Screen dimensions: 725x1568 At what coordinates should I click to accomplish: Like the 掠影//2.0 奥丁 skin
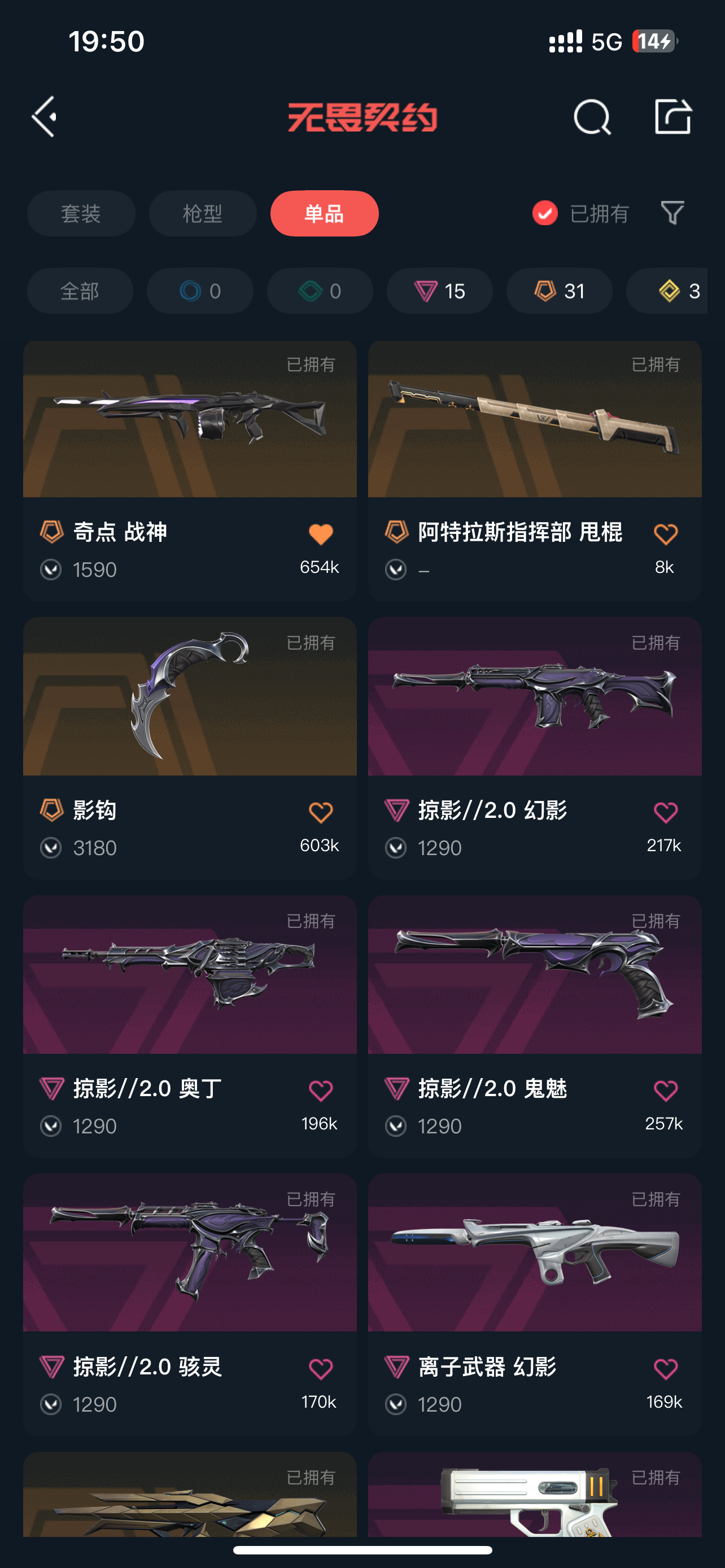321,1091
